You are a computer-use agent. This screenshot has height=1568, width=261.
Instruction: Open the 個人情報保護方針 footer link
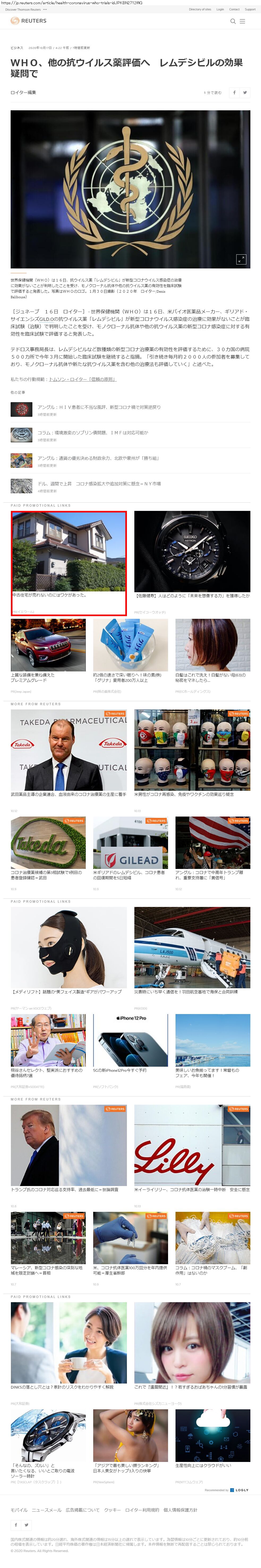coord(180,1510)
